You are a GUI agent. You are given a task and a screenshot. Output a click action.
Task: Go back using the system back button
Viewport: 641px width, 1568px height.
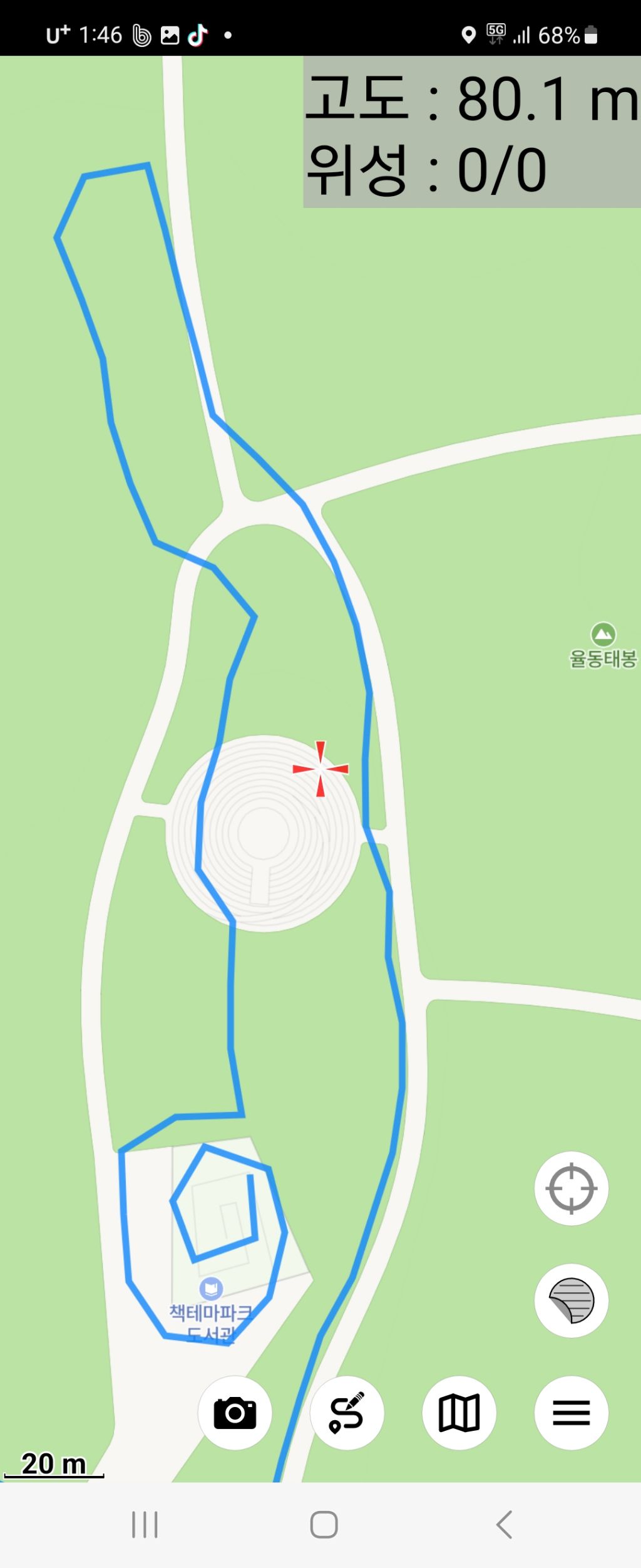coord(505,1524)
